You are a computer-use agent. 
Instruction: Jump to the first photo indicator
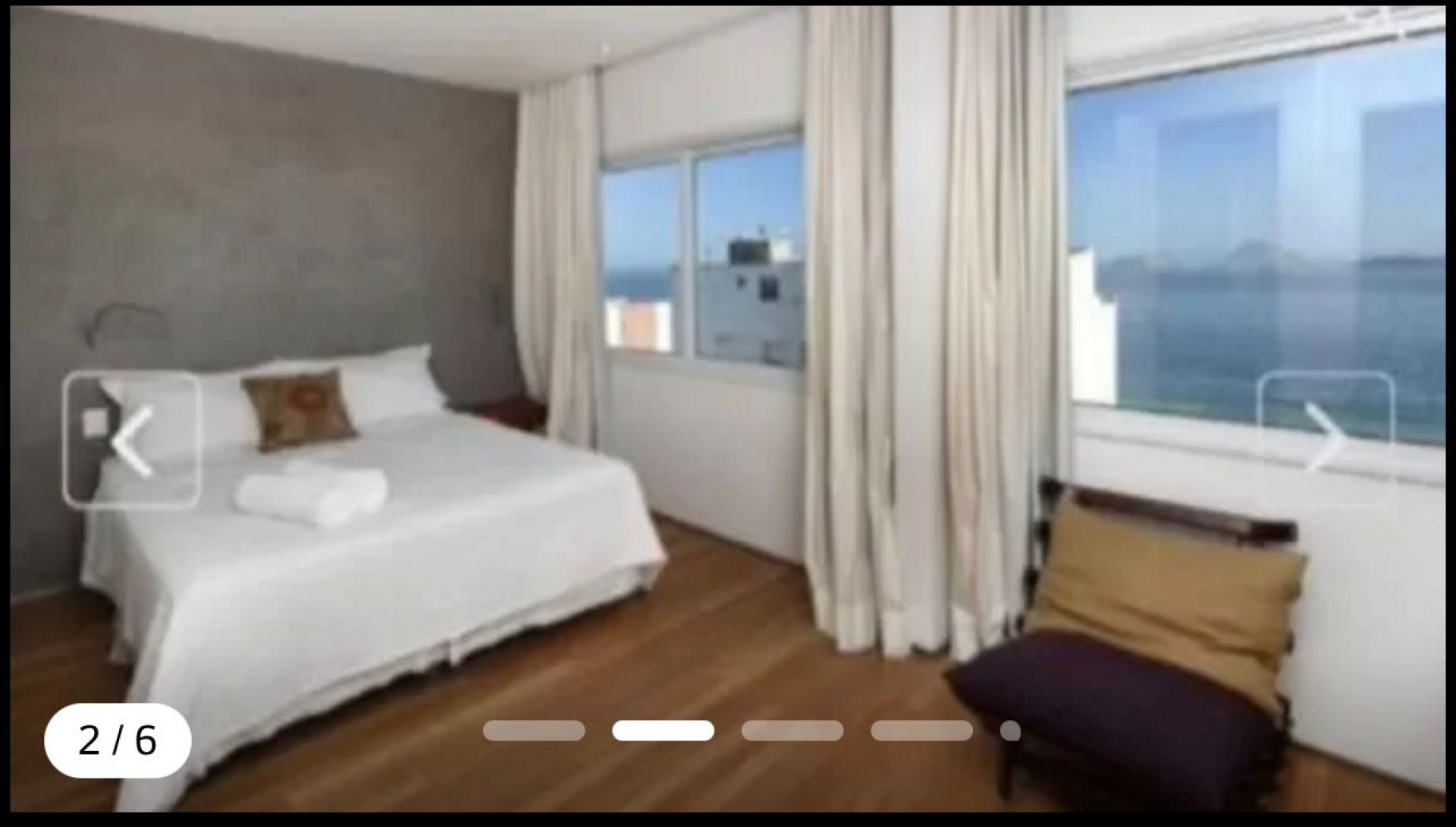click(534, 731)
